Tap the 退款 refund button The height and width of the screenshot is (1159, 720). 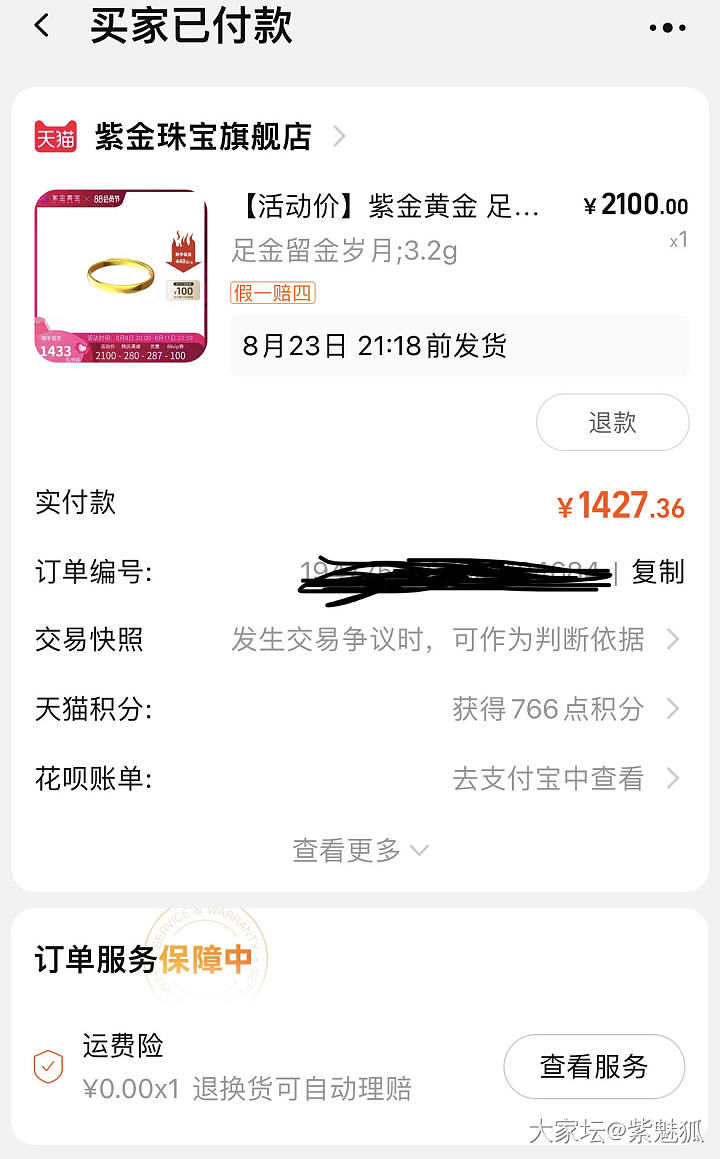click(612, 422)
